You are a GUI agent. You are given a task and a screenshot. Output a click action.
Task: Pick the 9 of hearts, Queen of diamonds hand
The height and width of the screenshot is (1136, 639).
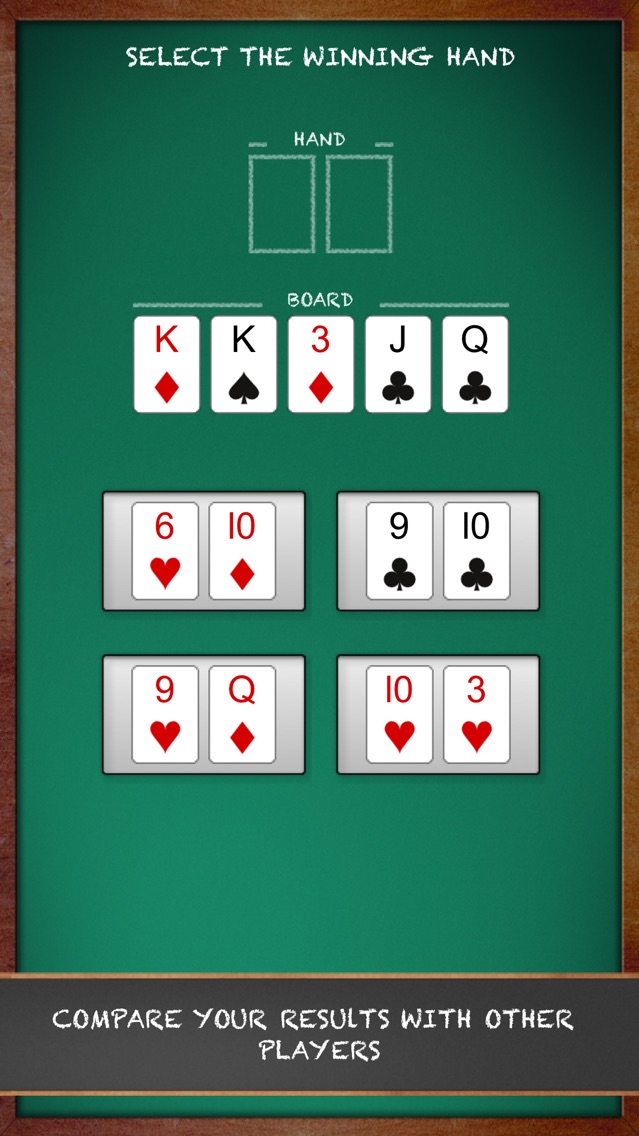pos(204,715)
